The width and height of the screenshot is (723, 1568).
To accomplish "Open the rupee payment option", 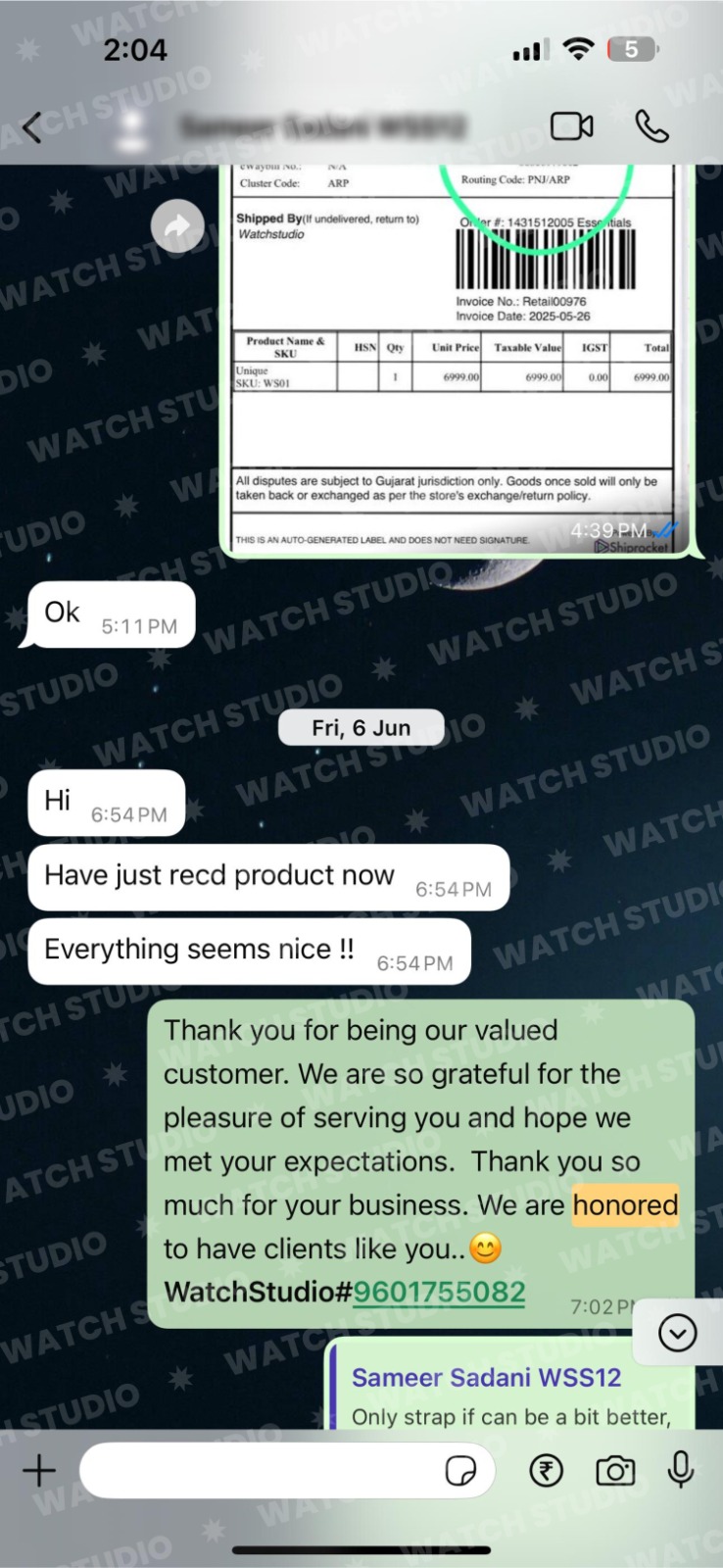I will point(547,1471).
